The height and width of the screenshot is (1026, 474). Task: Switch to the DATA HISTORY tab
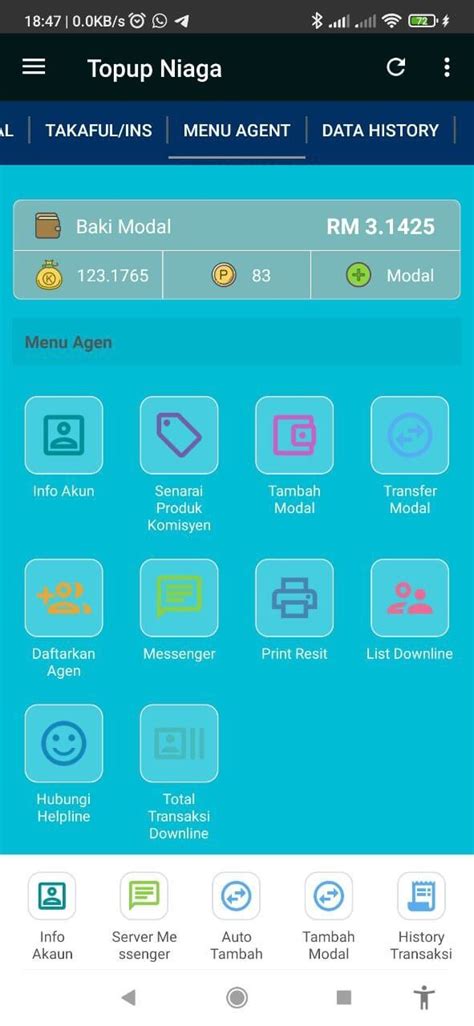[x=380, y=130]
